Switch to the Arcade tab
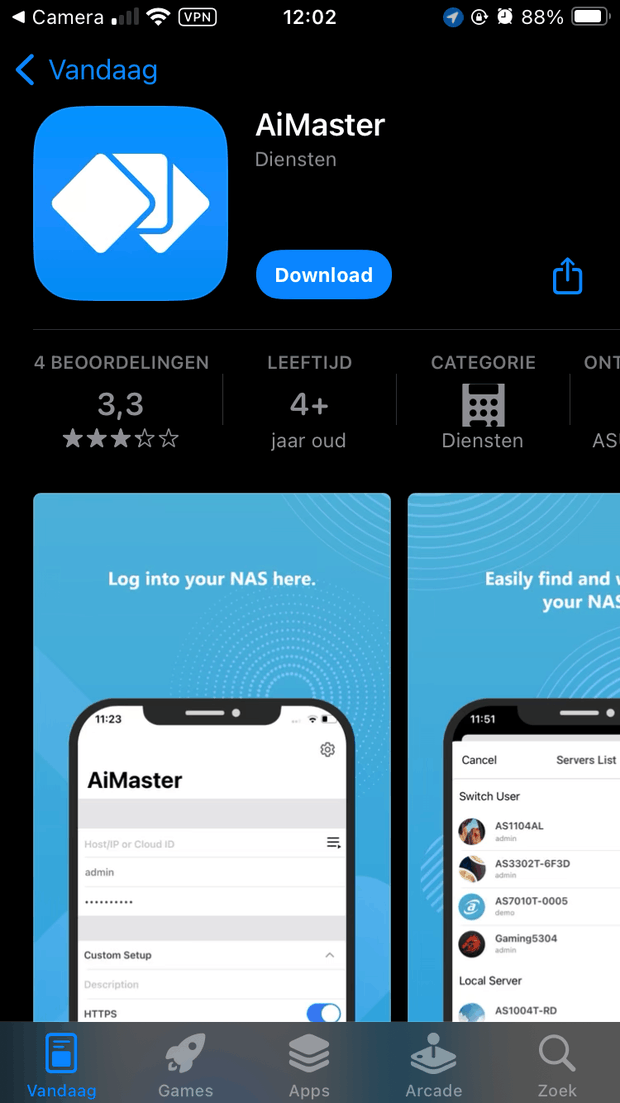The height and width of the screenshot is (1103, 620). point(434,1065)
